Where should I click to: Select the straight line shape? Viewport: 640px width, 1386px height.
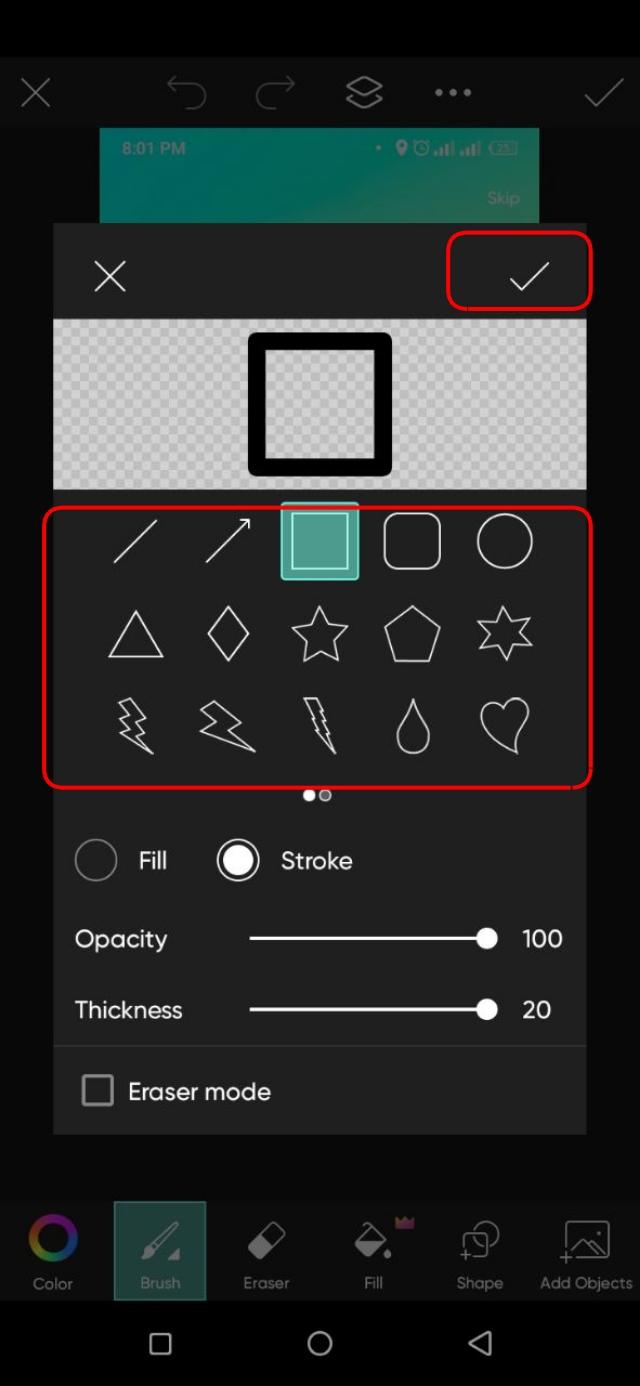[x=135, y=541]
